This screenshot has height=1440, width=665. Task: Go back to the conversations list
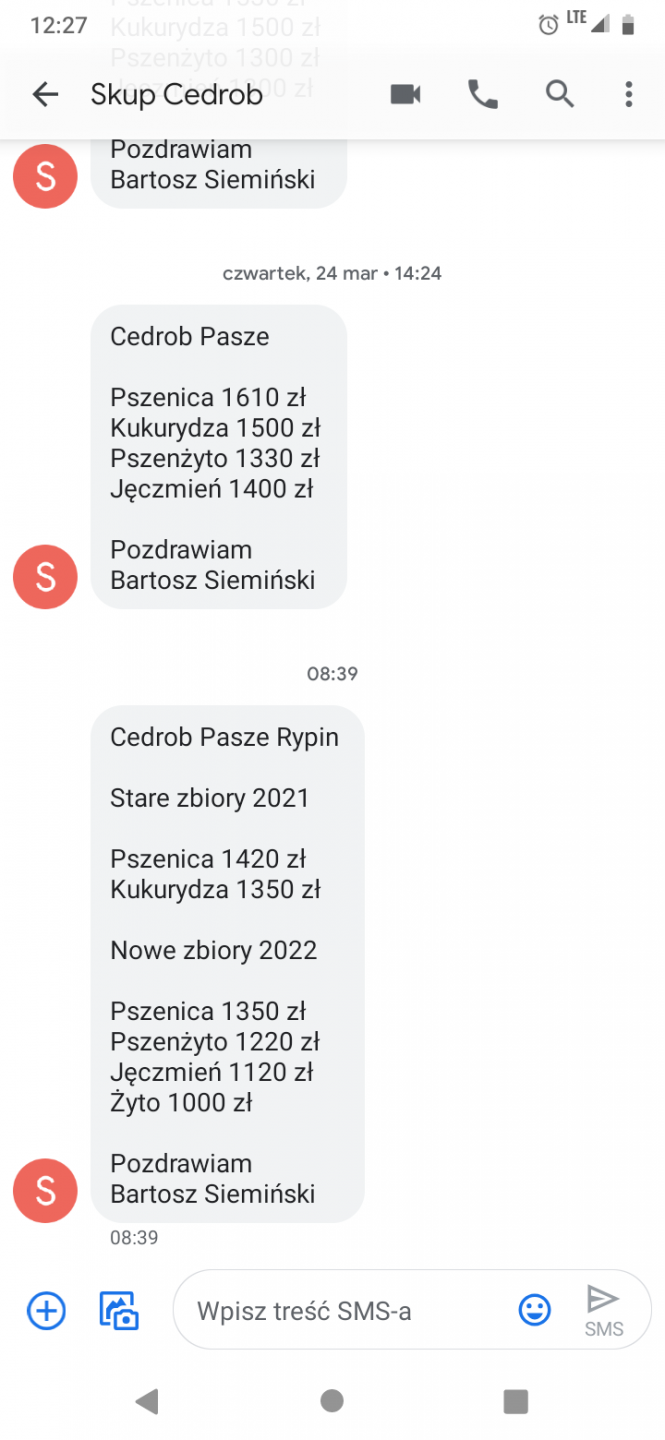tap(45, 95)
